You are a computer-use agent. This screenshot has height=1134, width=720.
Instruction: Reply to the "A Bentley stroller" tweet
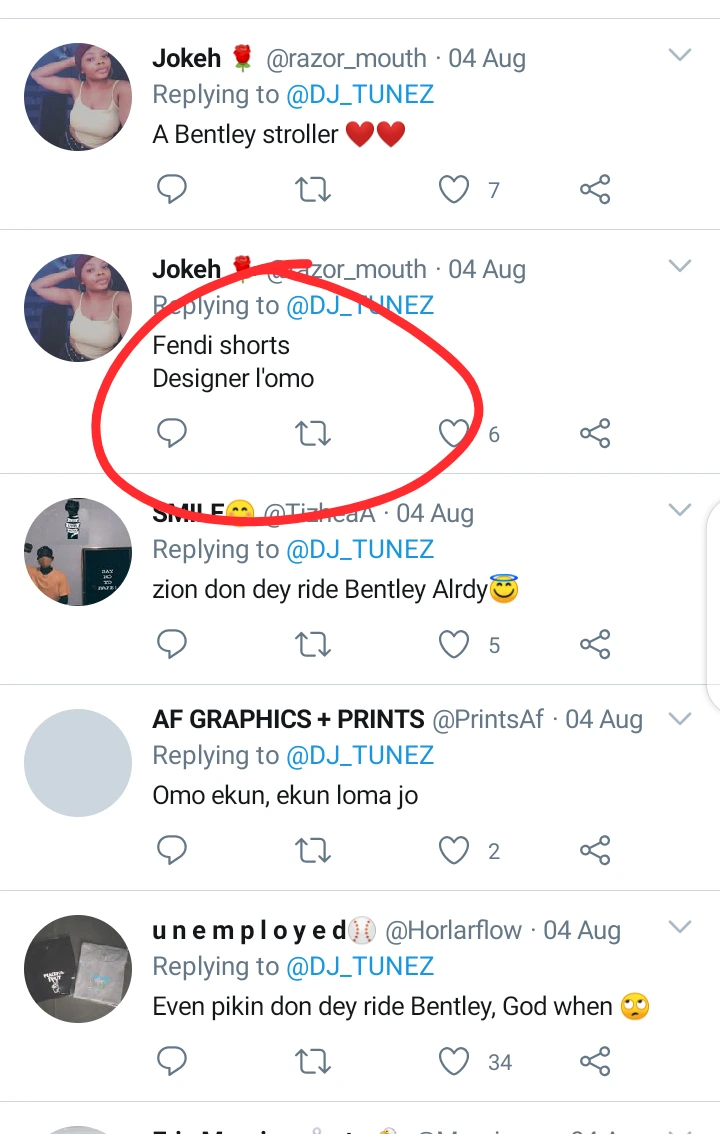(x=172, y=189)
